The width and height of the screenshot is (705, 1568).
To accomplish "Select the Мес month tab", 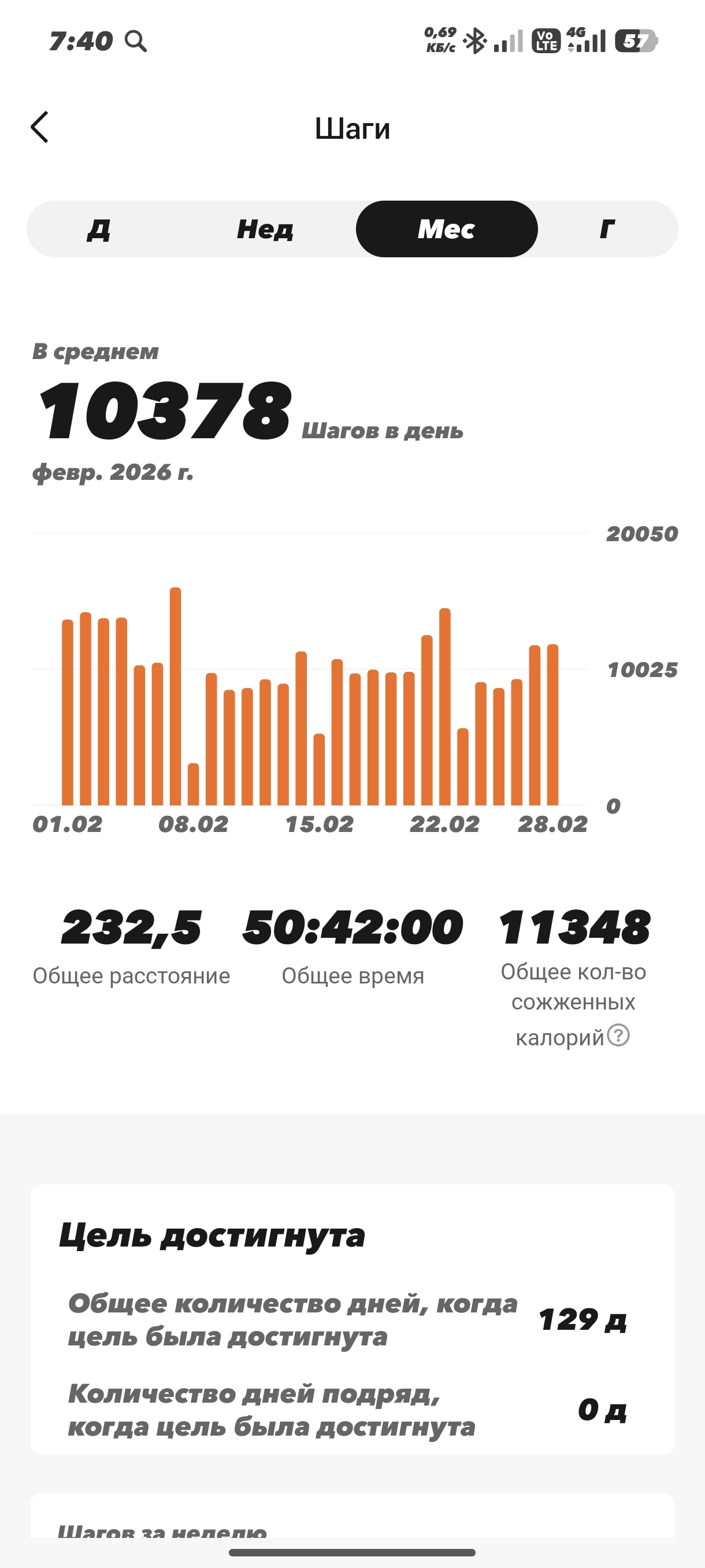I will click(447, 229).
